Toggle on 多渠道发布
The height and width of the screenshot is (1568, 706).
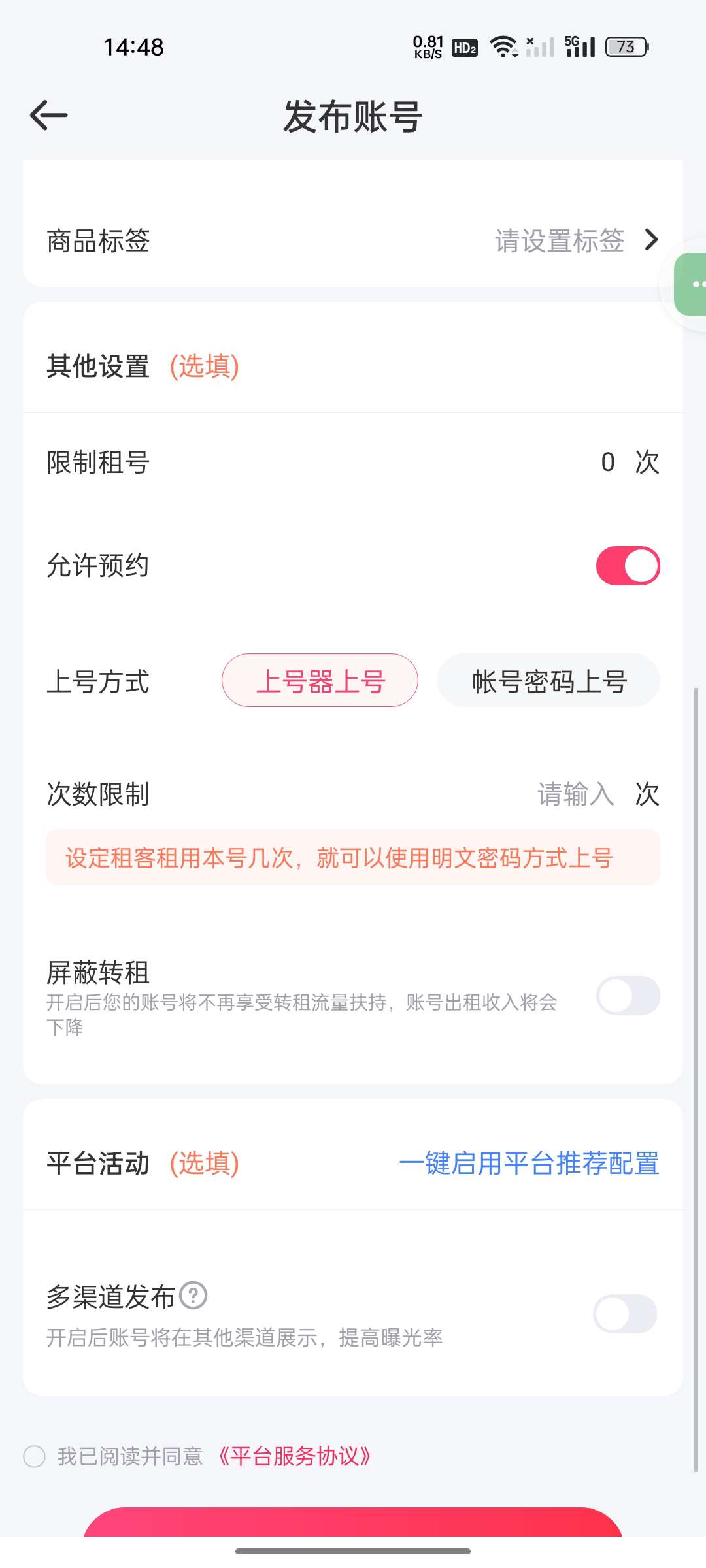(626, 1314)
